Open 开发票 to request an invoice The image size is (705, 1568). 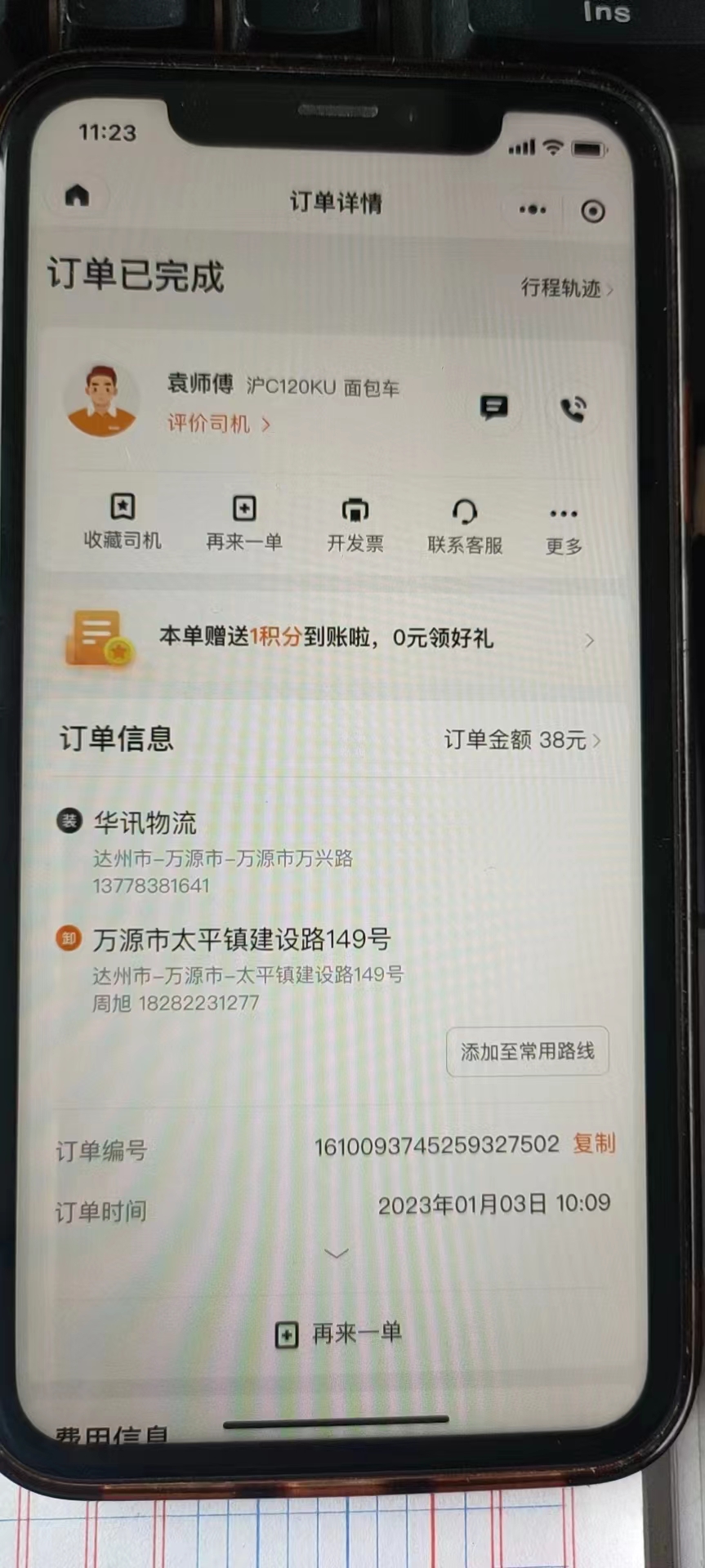tap(355, 526)
